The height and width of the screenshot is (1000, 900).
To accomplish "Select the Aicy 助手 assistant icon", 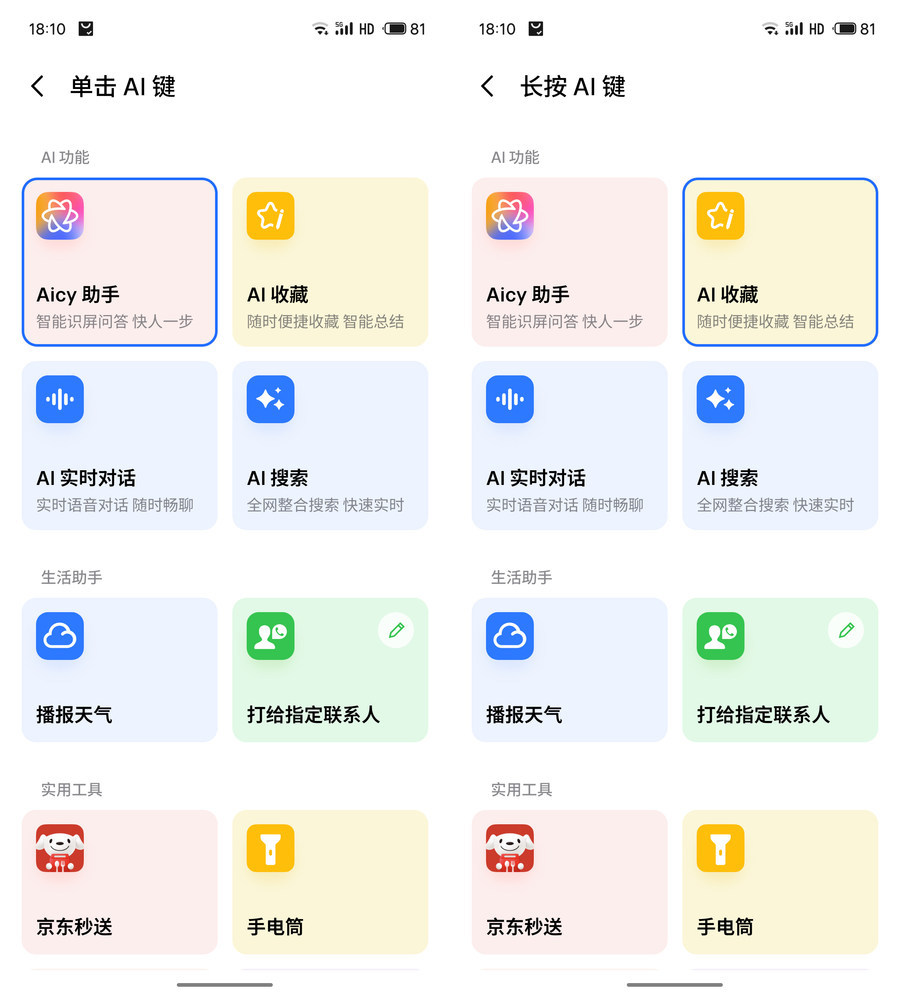I will click(59, 215).
